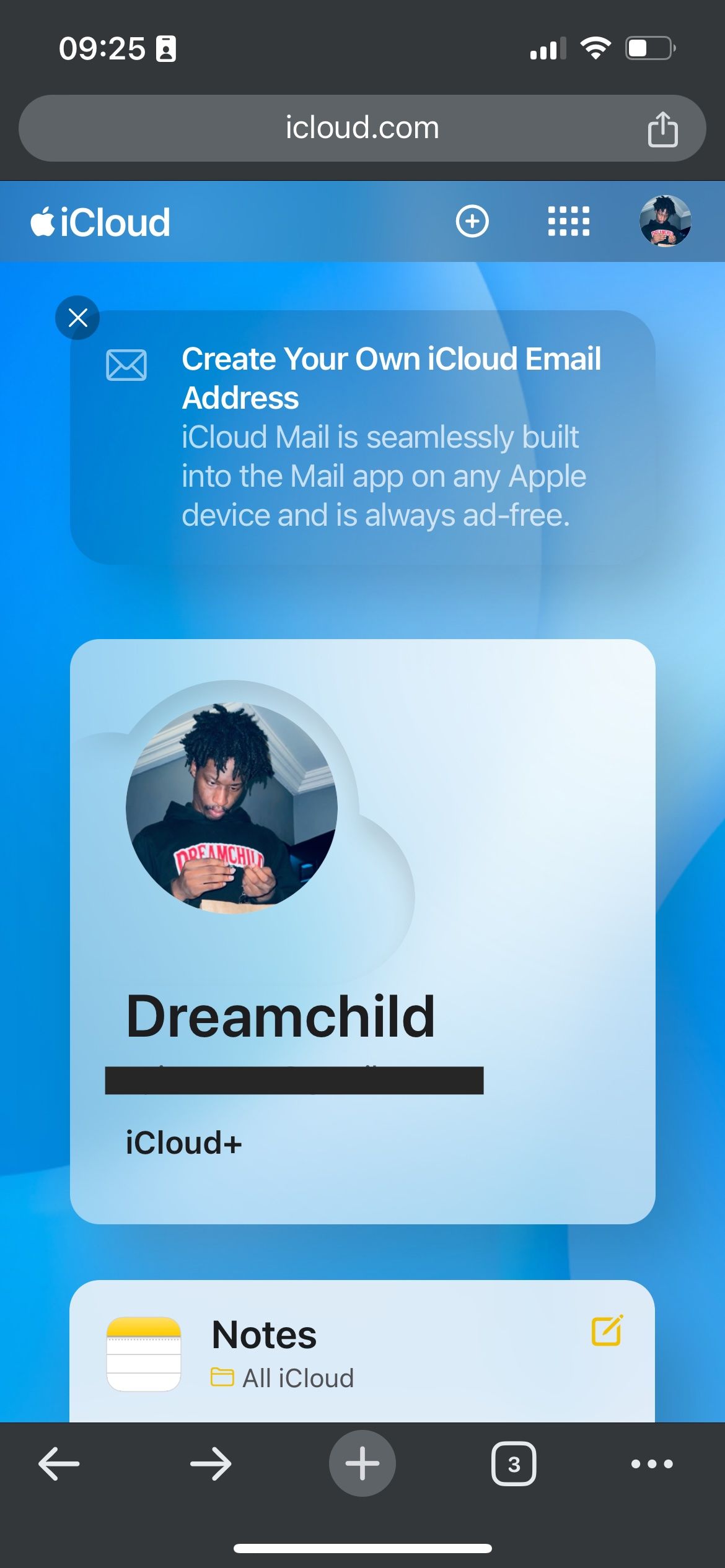This screenshot has height=1568, width=725.
Task: Open the app launcher grid icon
Action: [569, 221]
